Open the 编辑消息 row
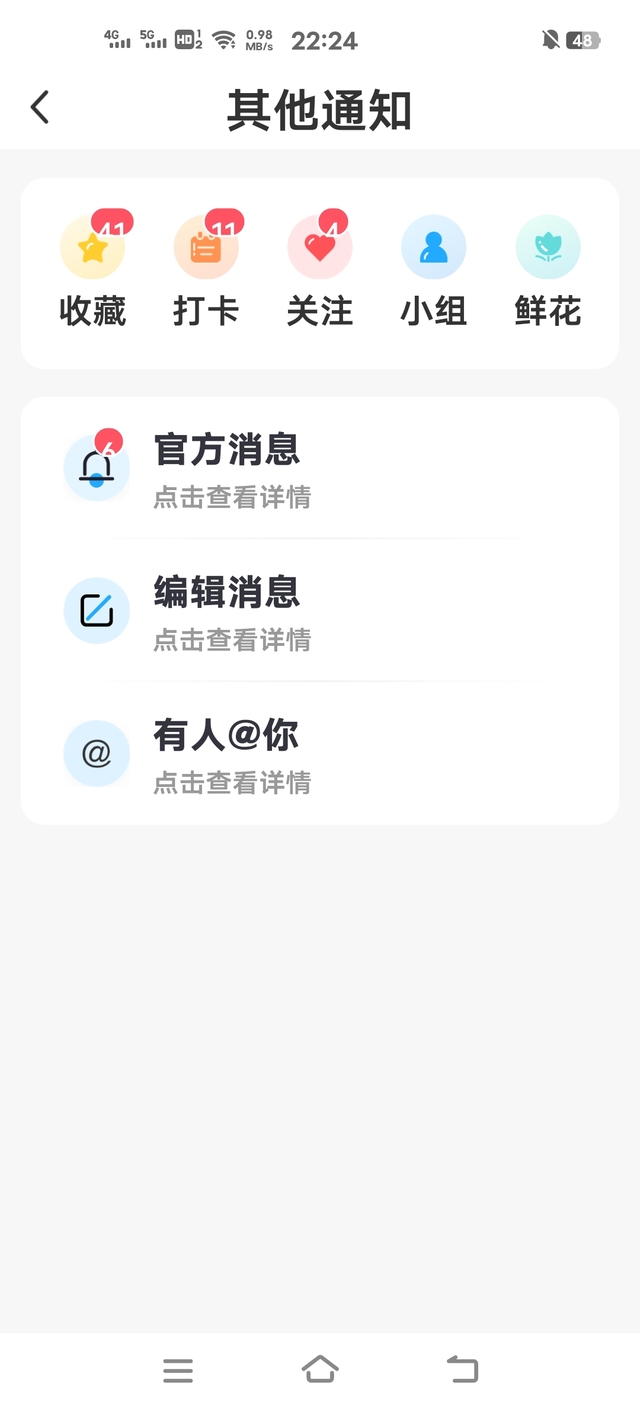 pos(320,611)
